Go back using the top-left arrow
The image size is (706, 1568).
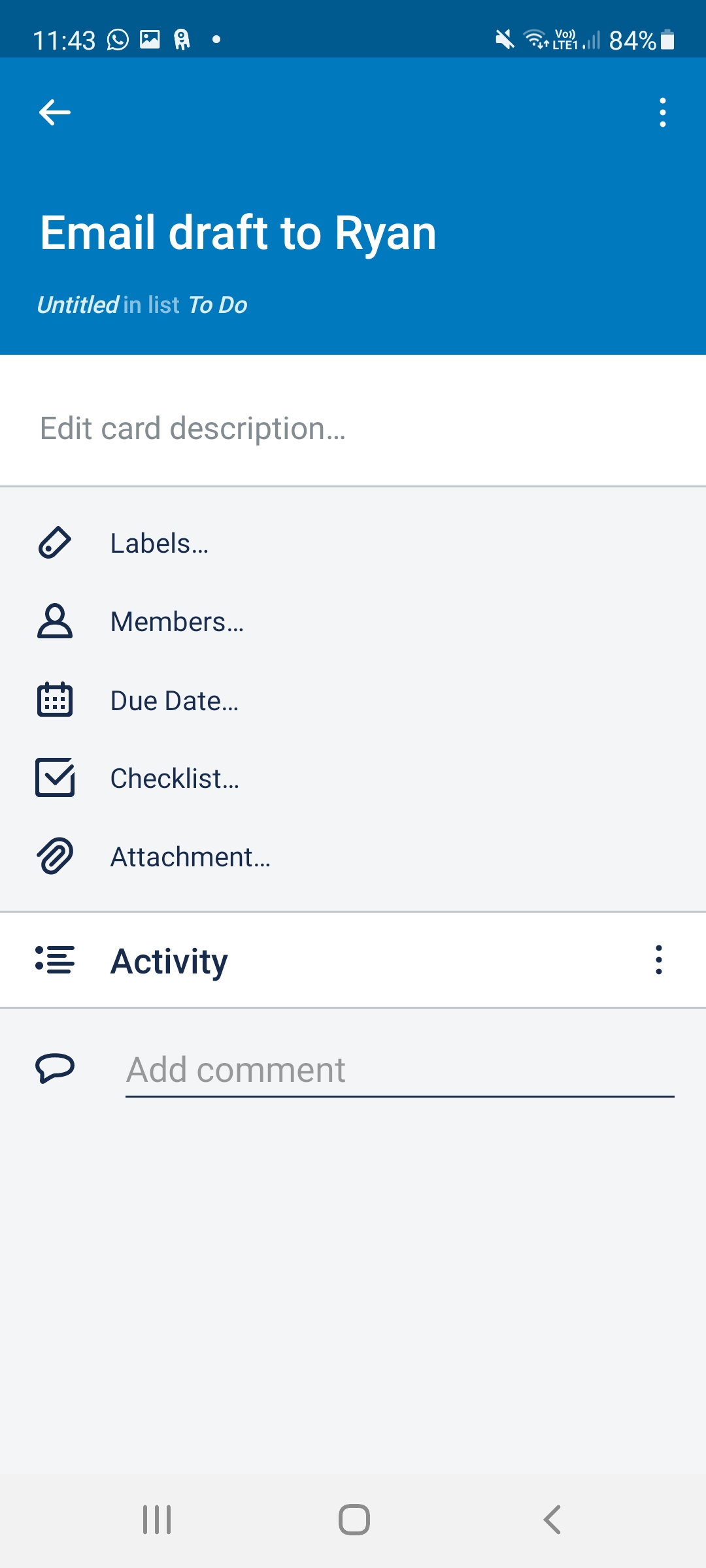pyautogui.click(x=55, y=112)
